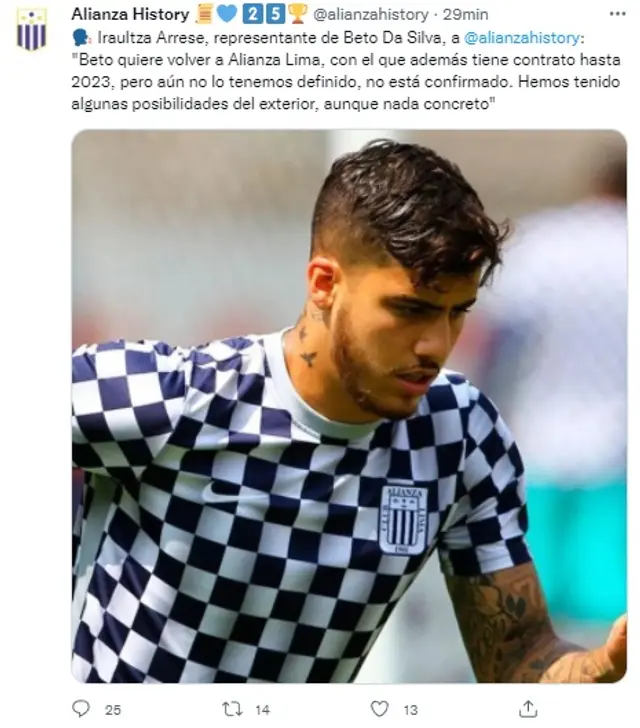The image size is (640, 728).
Task: Reply to the Alianza History tweet
Action: coord(82,708)
